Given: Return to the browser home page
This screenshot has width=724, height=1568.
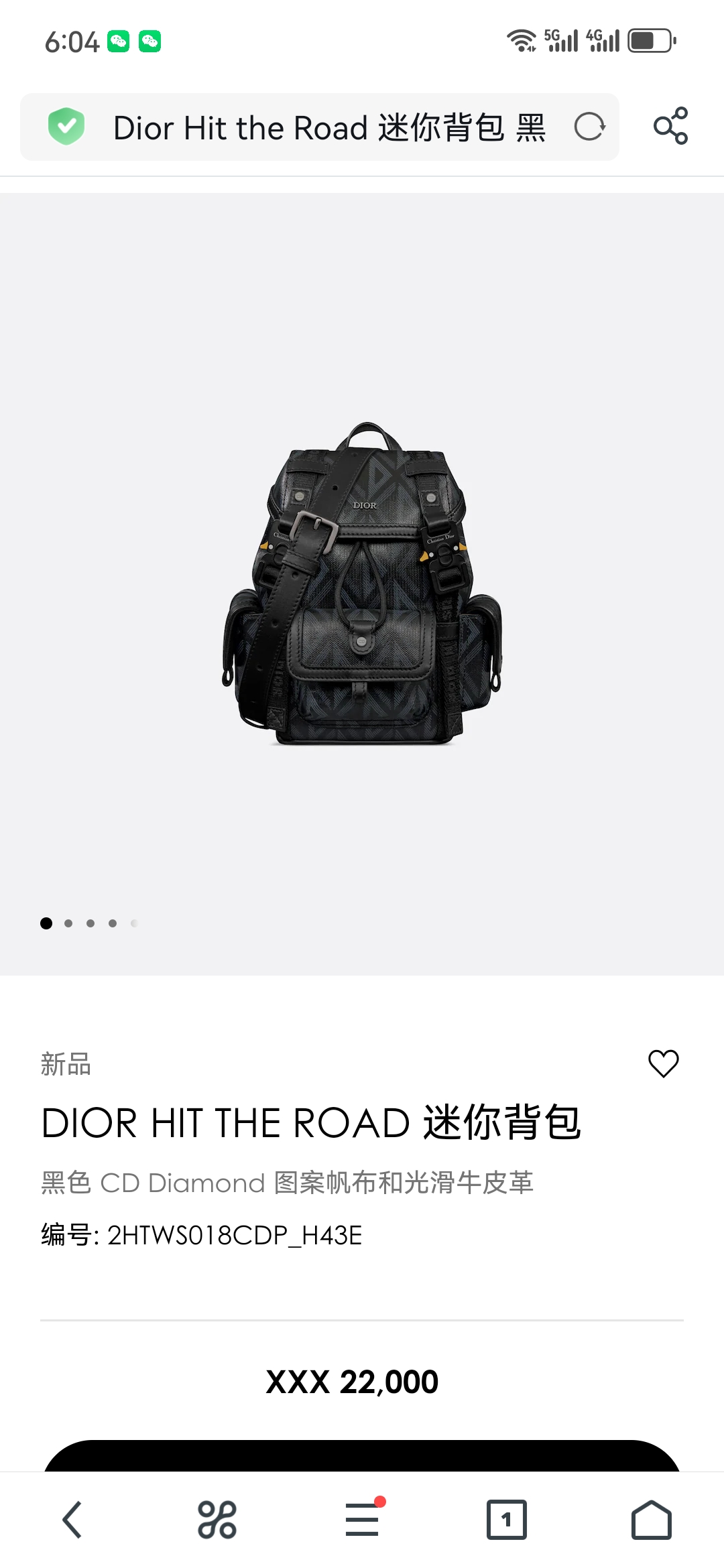Looking at the screenshot, I should click(x=651, y=1520).
